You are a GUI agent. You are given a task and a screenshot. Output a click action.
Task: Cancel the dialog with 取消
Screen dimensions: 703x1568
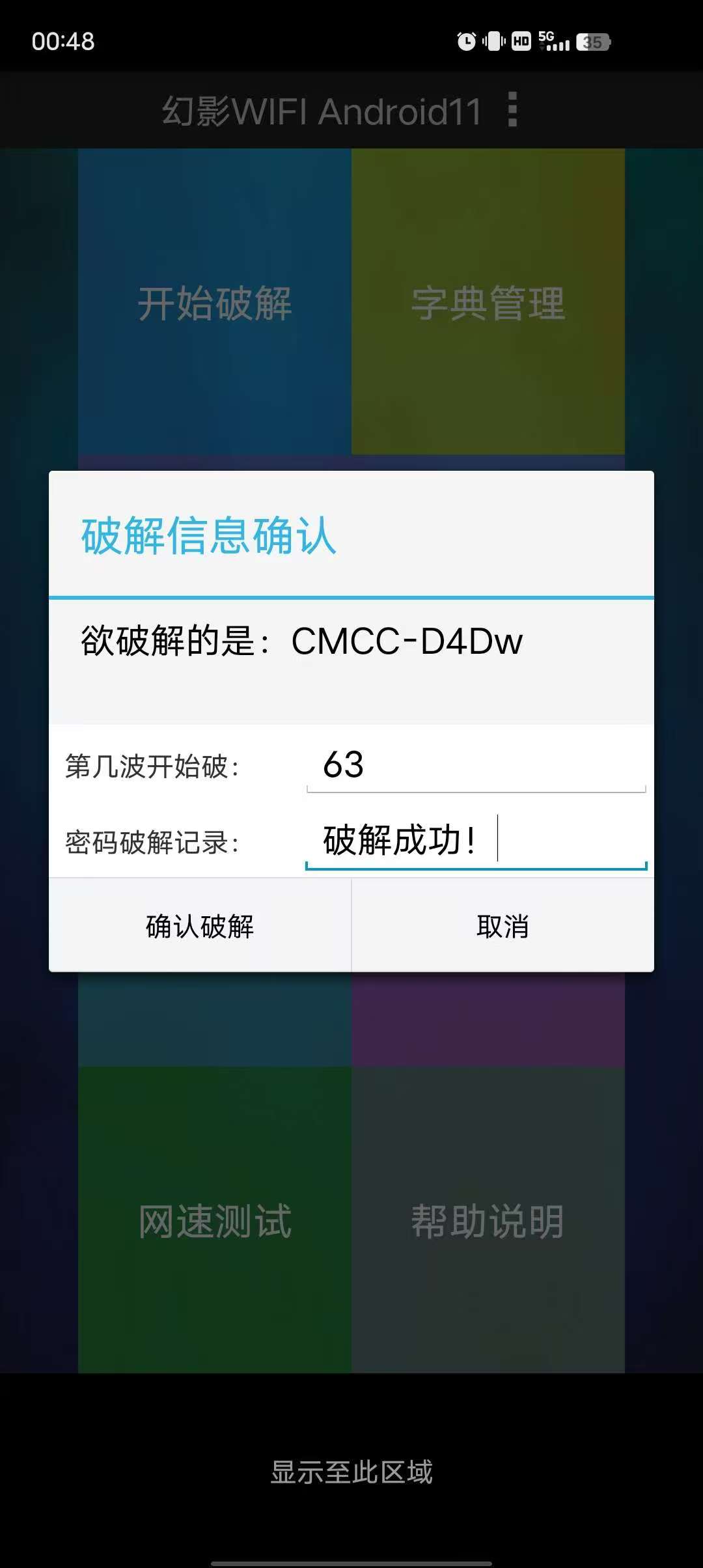pos(503,925)
